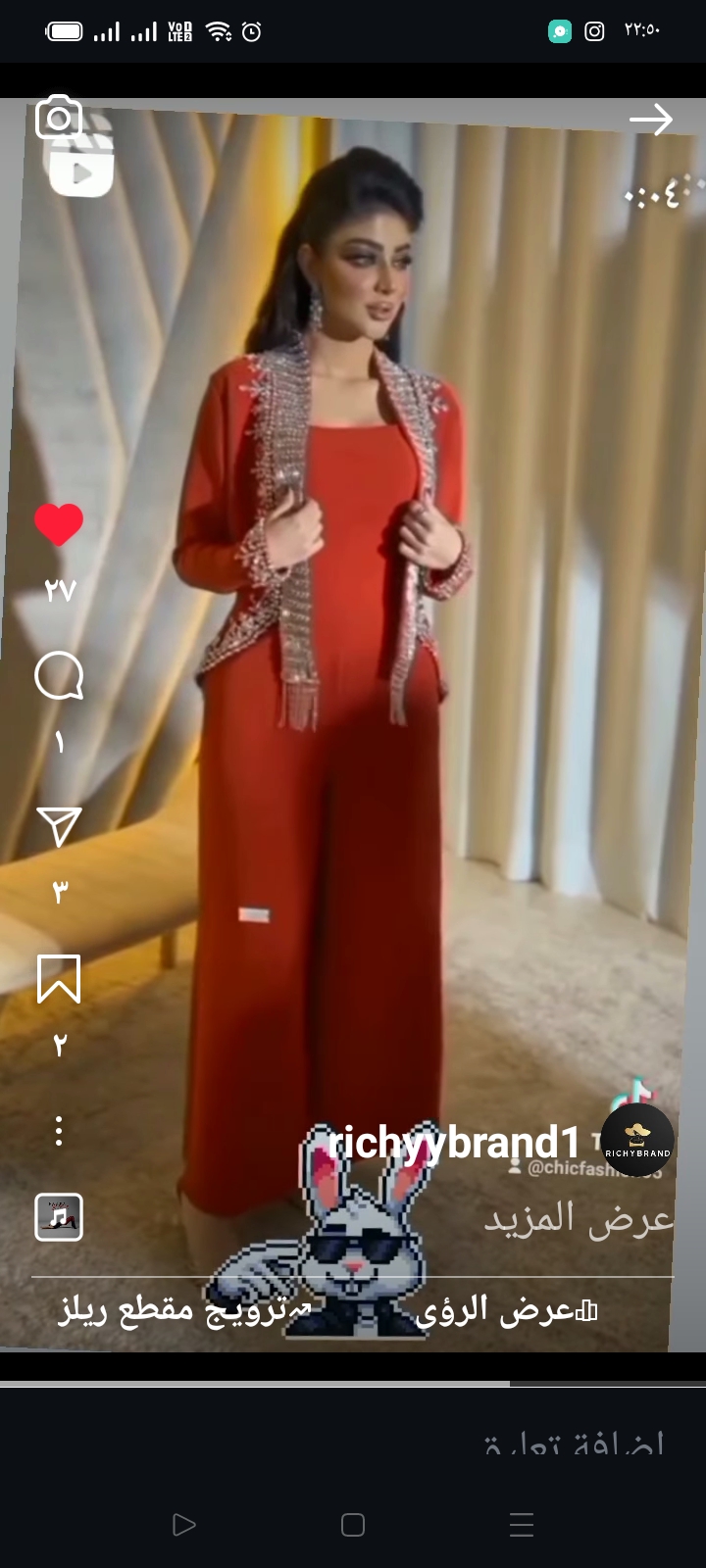The image size is (706, 1568).
Task: Open the comments on this reel
Action: coord(59,676)
